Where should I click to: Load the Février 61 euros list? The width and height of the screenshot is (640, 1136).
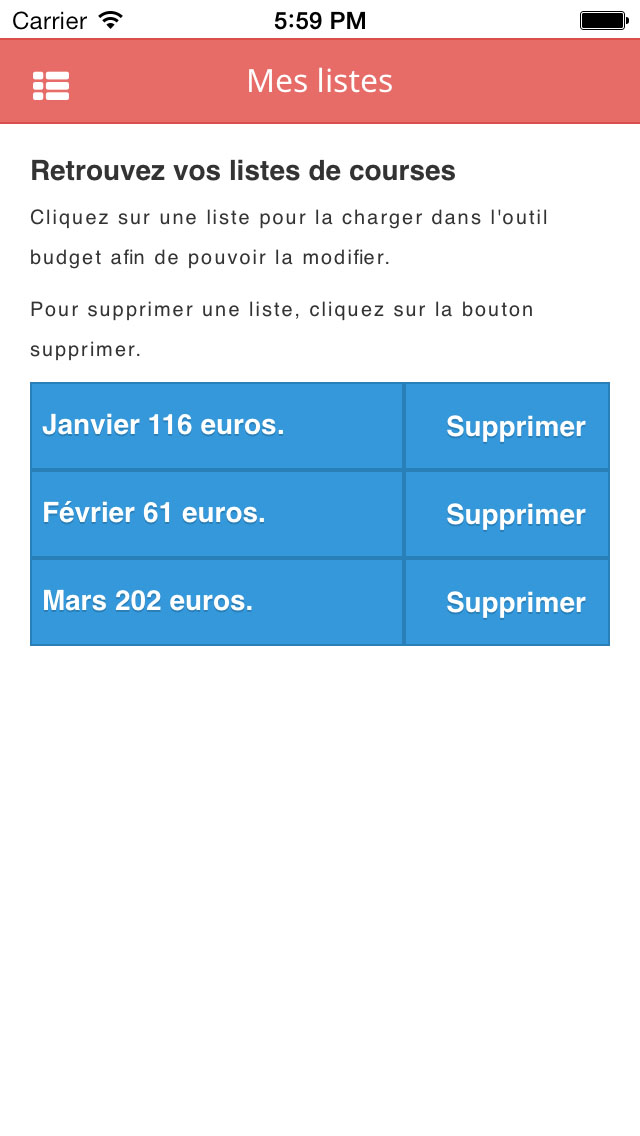tap(217, 514)
